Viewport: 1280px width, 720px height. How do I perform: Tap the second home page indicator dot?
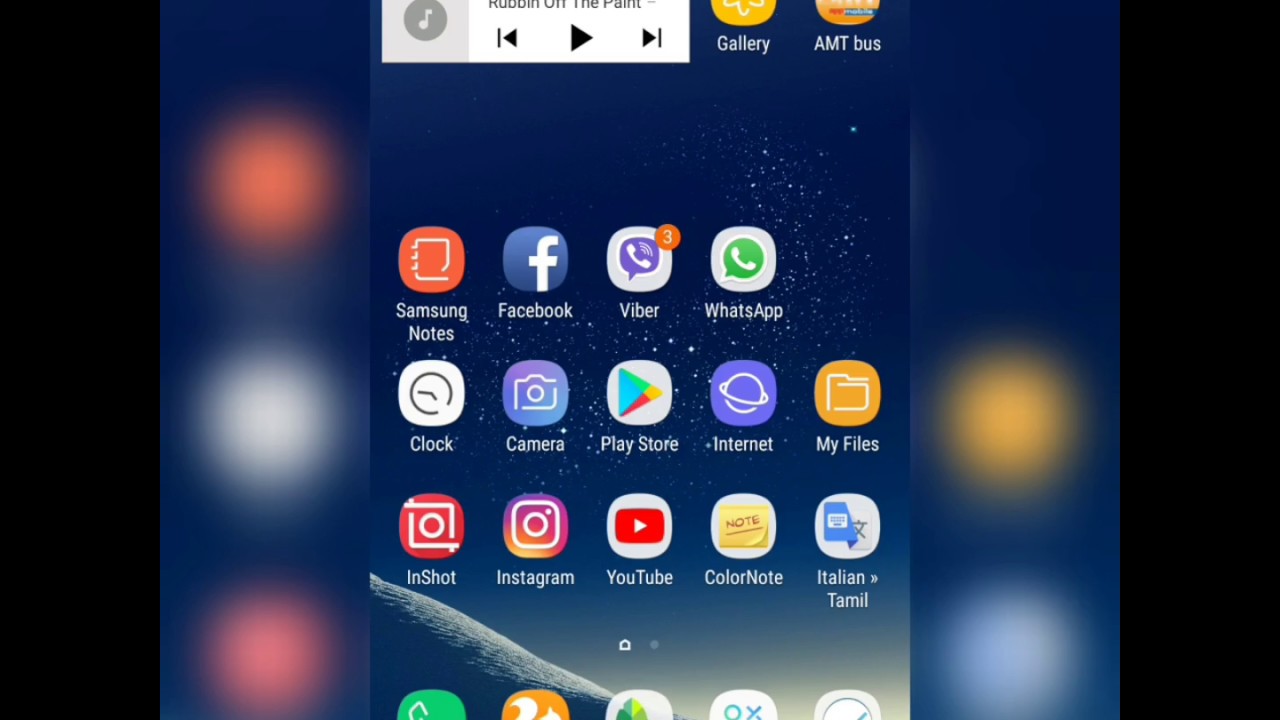coord(654,645)
